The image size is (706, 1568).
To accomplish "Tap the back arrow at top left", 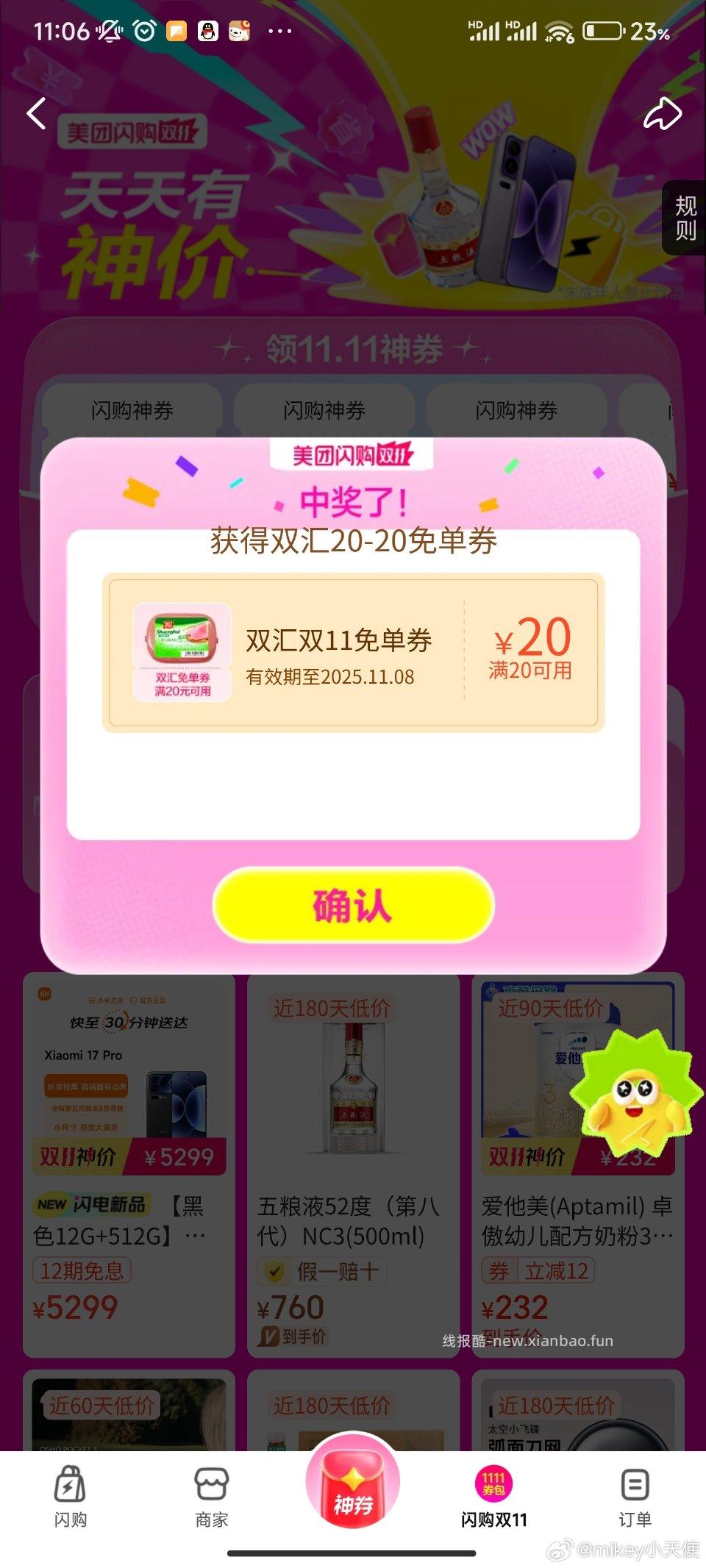I will click(35, 114).
